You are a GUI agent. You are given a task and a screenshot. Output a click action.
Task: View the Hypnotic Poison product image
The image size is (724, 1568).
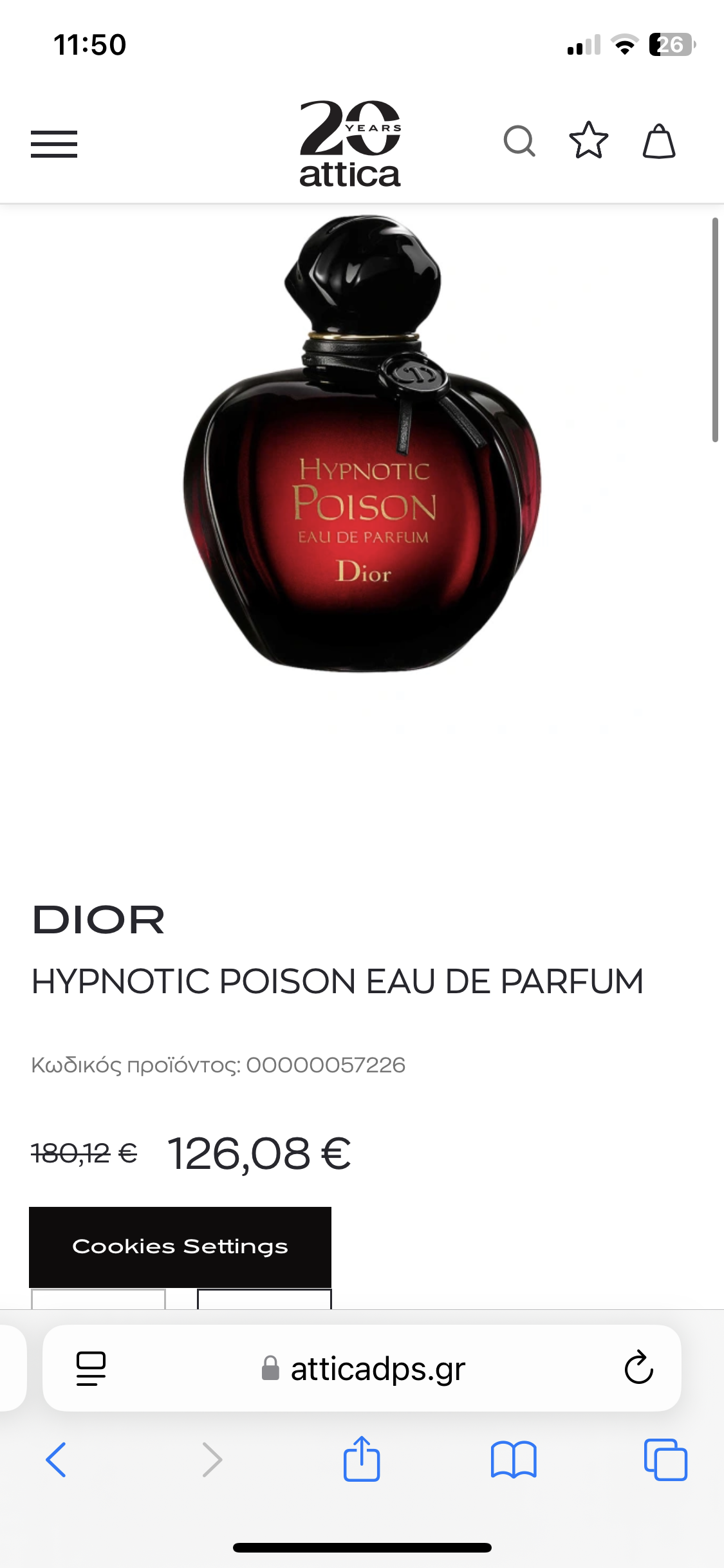click(x=362, y=444)
